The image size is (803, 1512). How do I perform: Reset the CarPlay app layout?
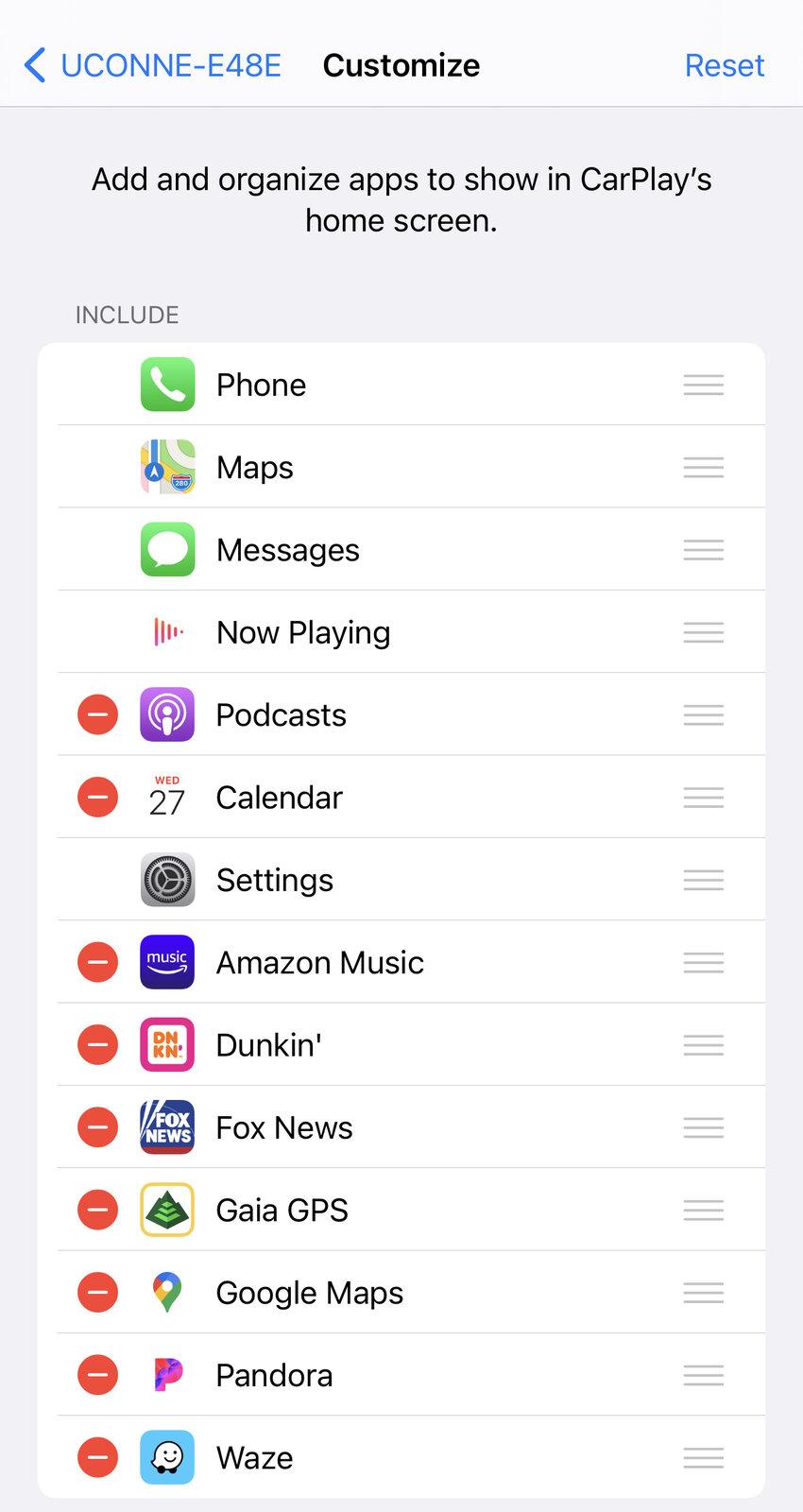(724, 65)
